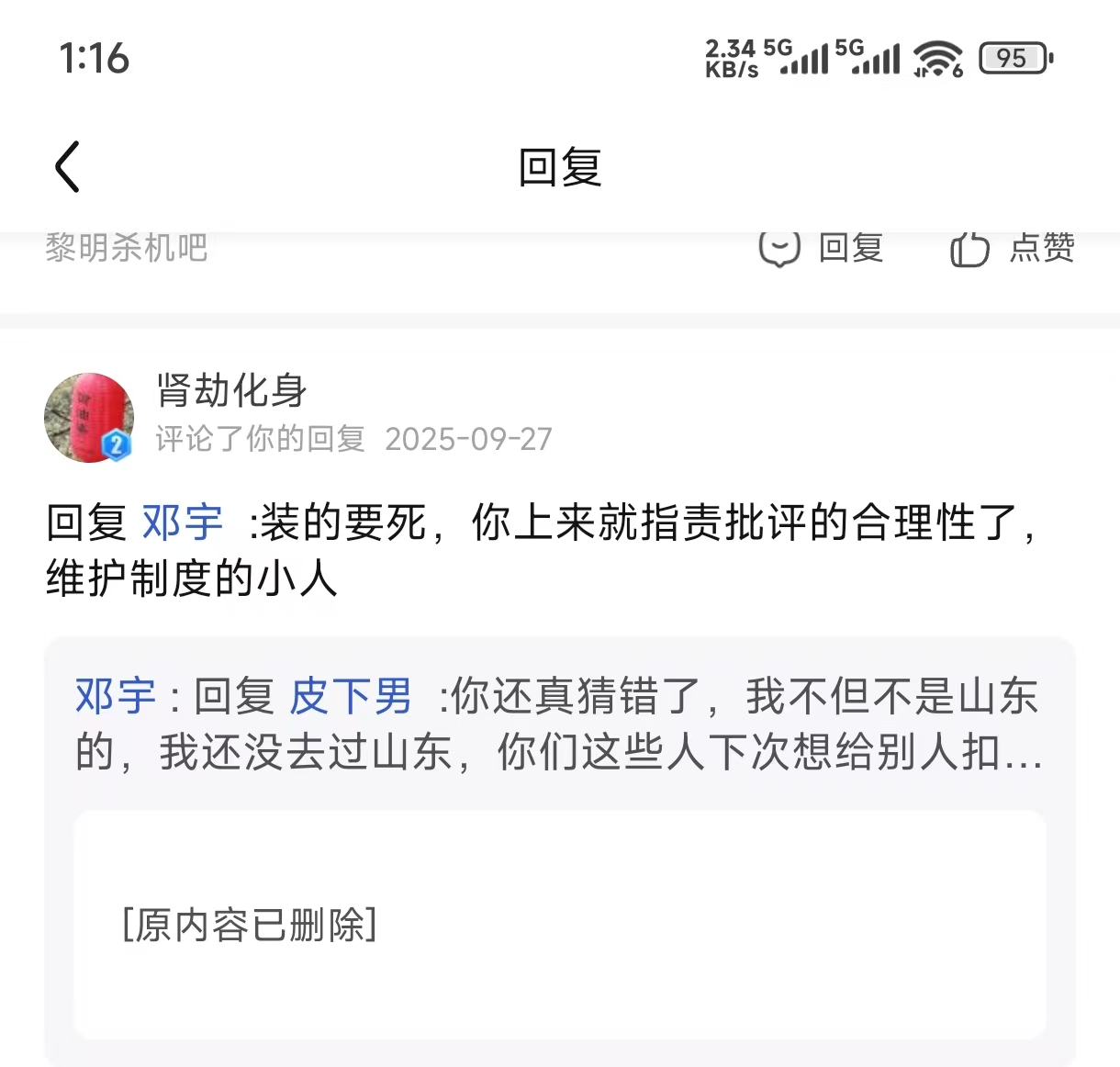The image size is (1120, 1067).
Task: Open the 黎明杀机吧 forum link
Action: click(127, 248)
